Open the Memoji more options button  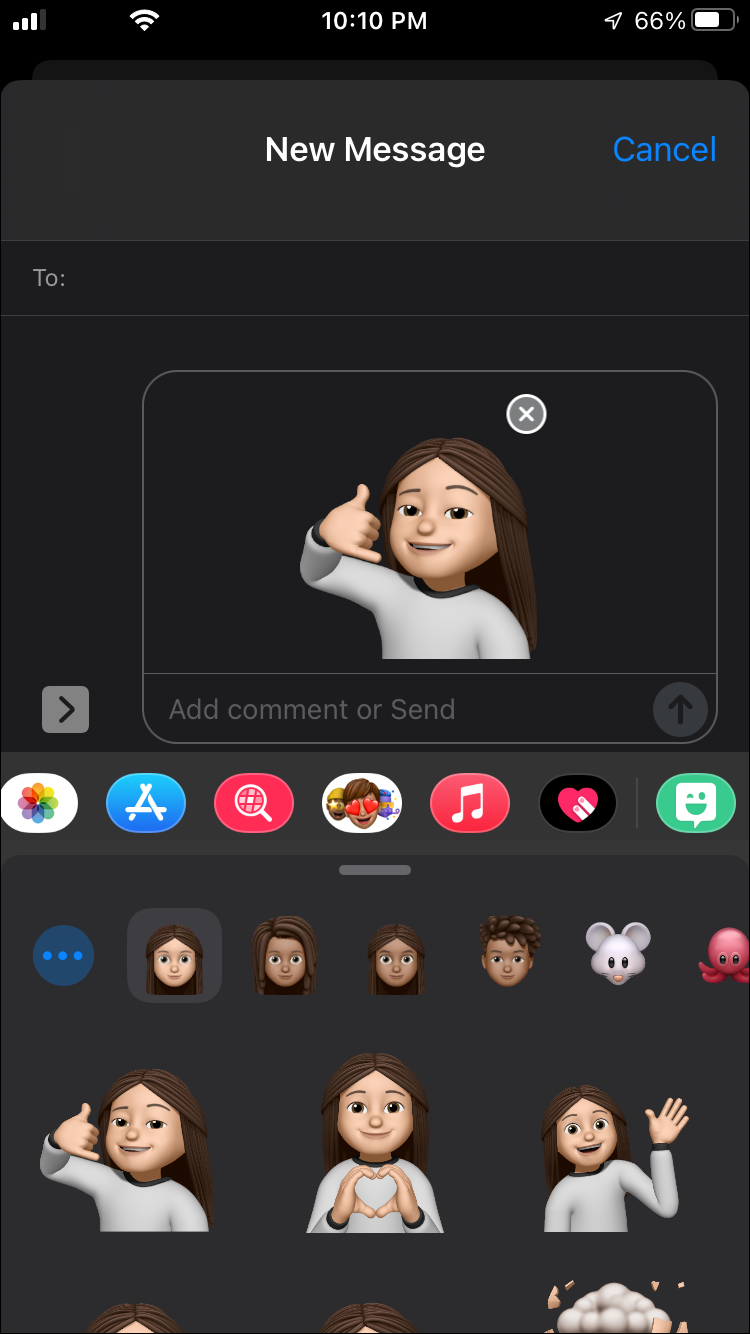click(x=64, y=956)
